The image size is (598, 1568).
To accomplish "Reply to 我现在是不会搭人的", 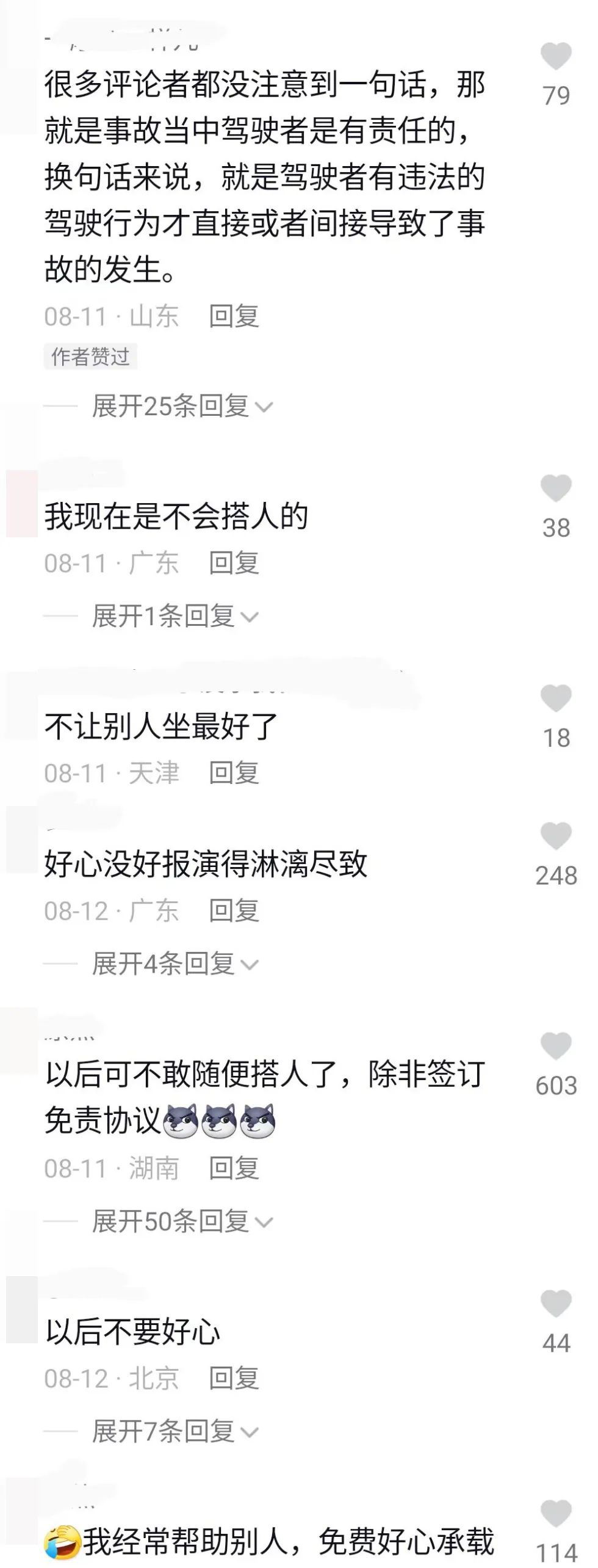I will click(x=234, y=563).
